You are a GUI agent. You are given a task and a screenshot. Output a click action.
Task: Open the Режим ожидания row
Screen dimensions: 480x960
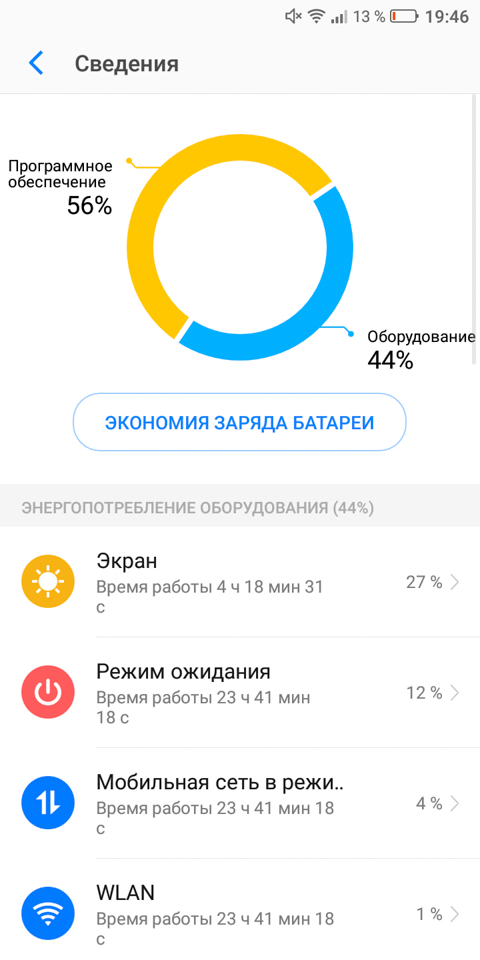[240, 692]
